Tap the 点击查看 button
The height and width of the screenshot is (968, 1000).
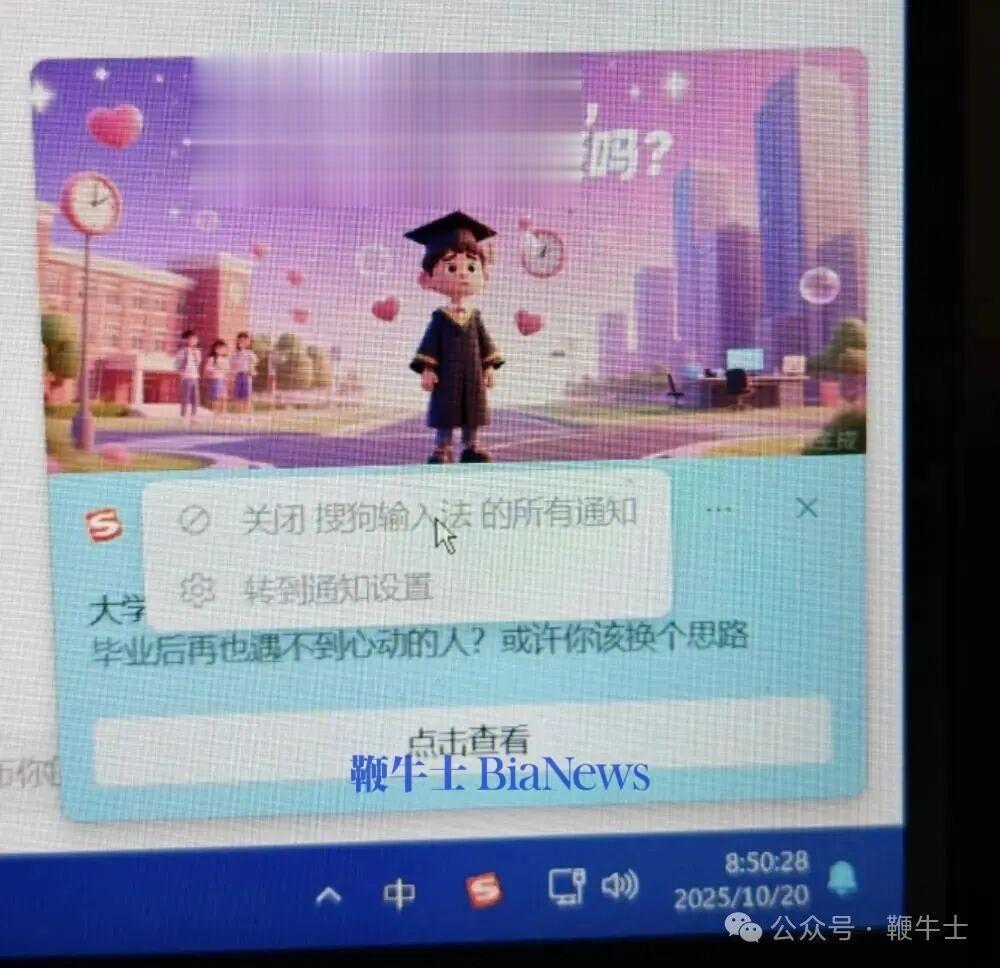click(x=463, y=741)
